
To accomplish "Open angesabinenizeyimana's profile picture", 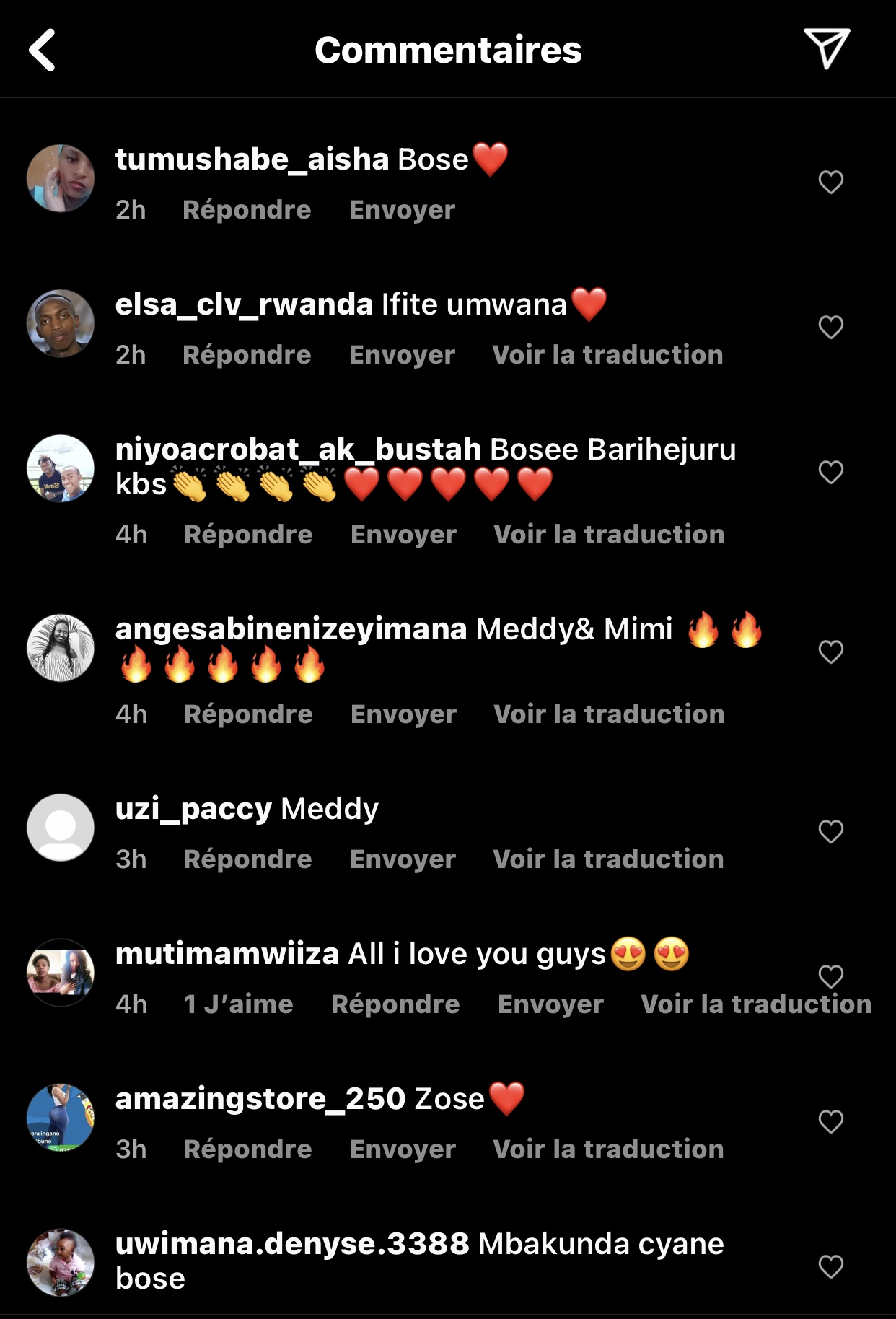I will (61, 648).
